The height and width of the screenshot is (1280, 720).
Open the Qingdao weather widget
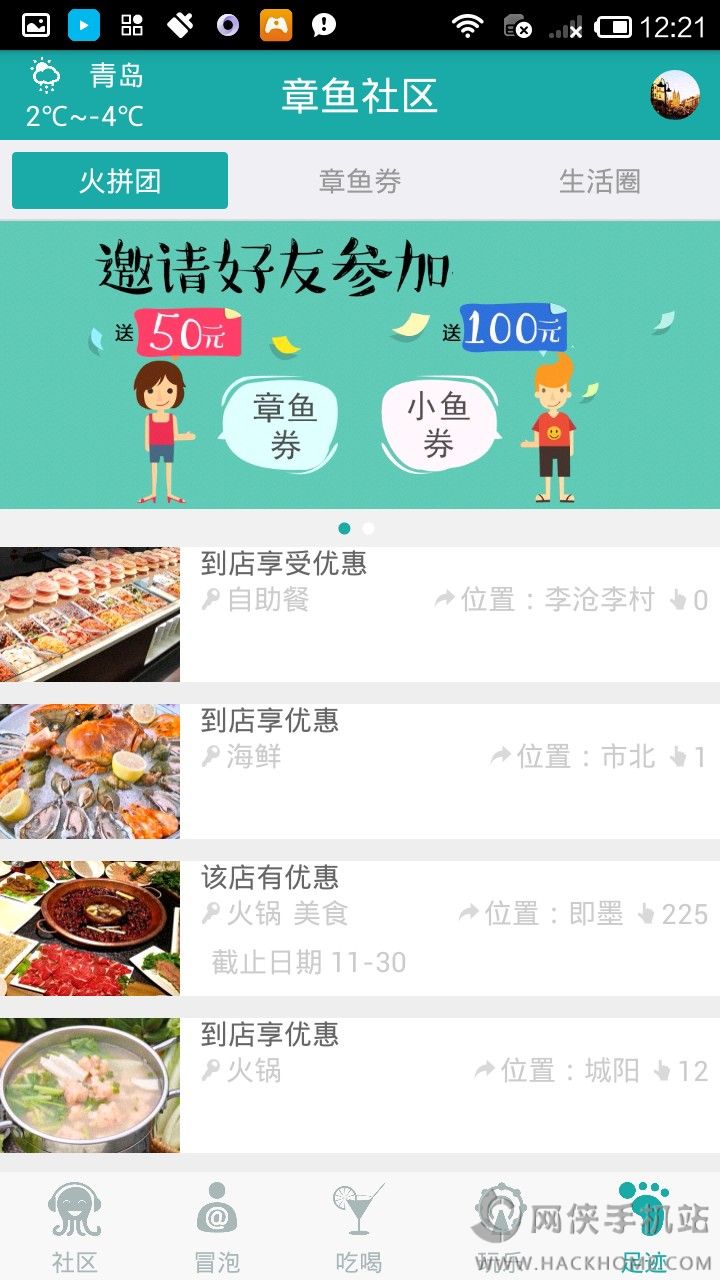85,96
